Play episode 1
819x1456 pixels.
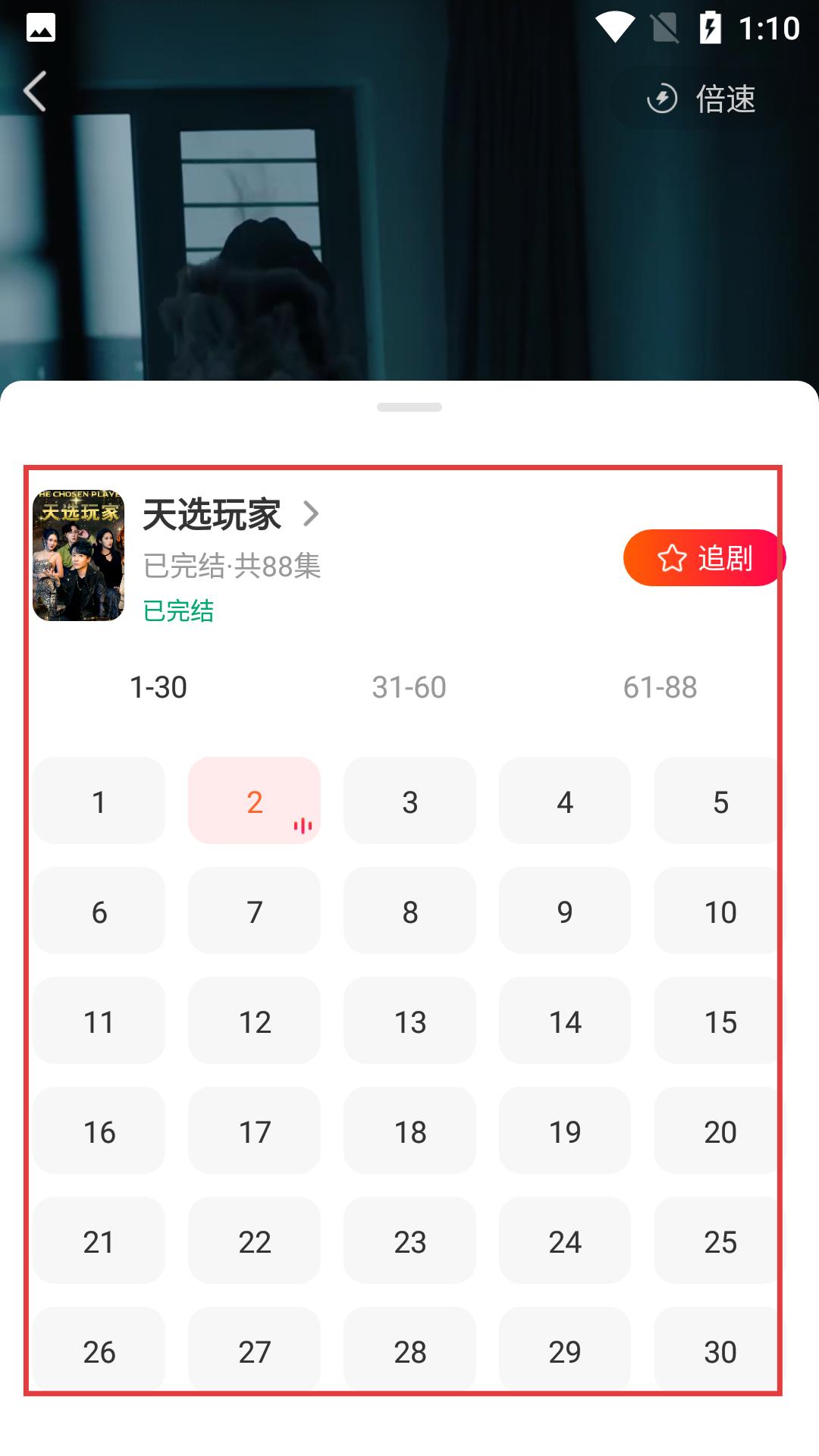(x=99, y=802)
